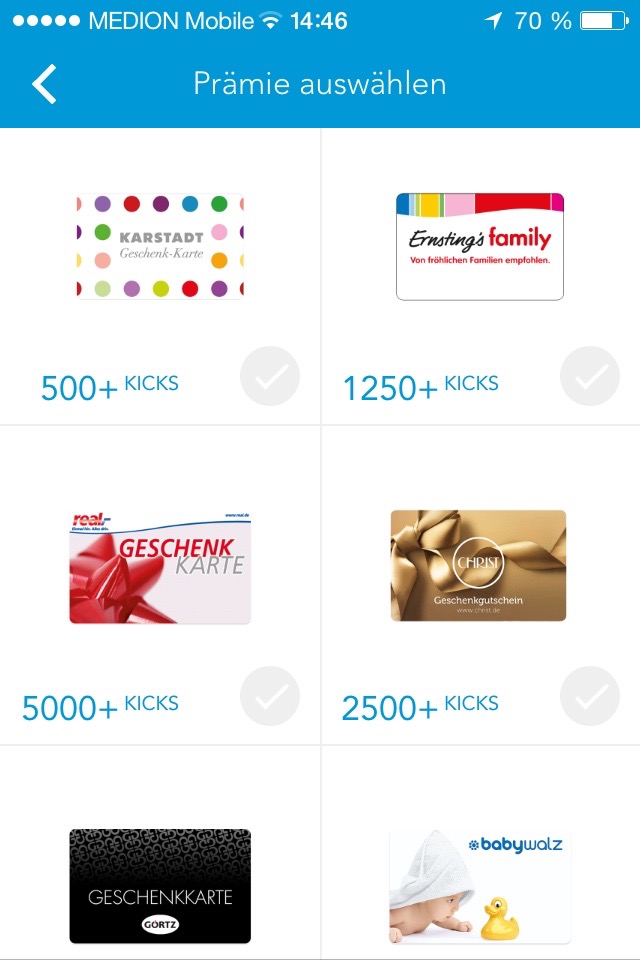Select the checkmark for 500+ Kicks Karstadt
The width and height of the screenshot is (640, 960).
pyautogui.click(x=270, y=376)
